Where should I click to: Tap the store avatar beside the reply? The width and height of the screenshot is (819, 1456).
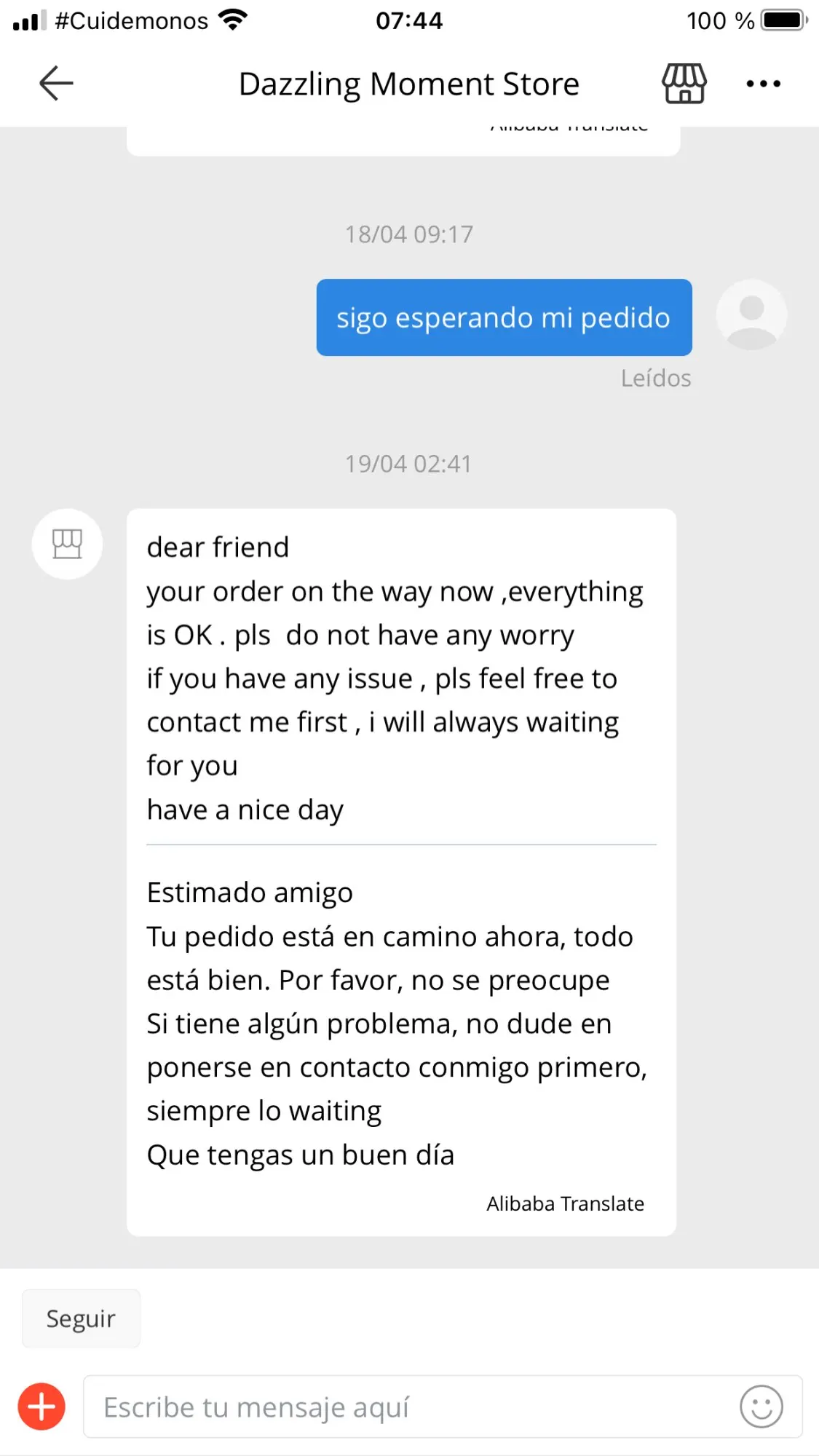click(x=67, y=544)
